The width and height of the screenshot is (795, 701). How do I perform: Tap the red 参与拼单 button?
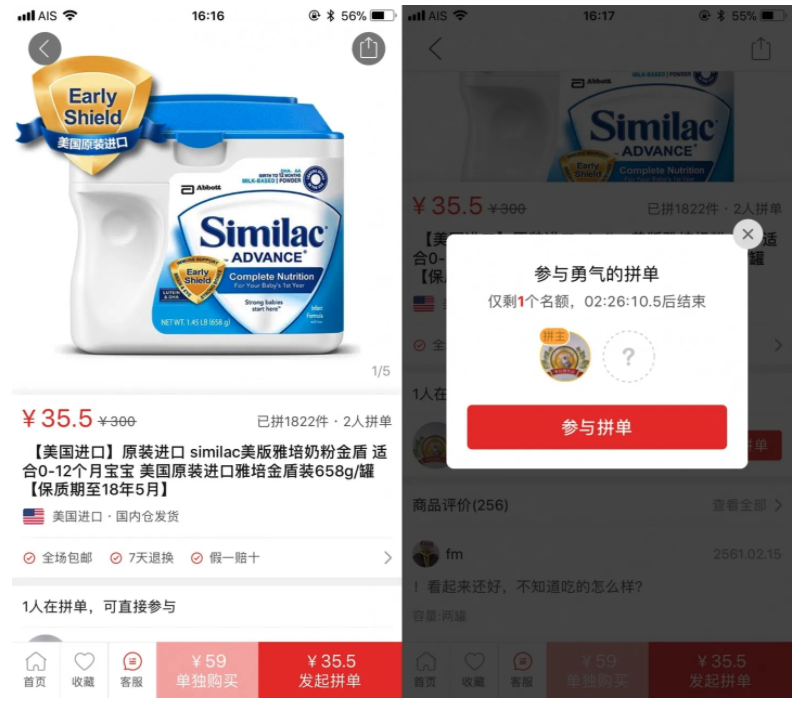click(x=597, y=427)
